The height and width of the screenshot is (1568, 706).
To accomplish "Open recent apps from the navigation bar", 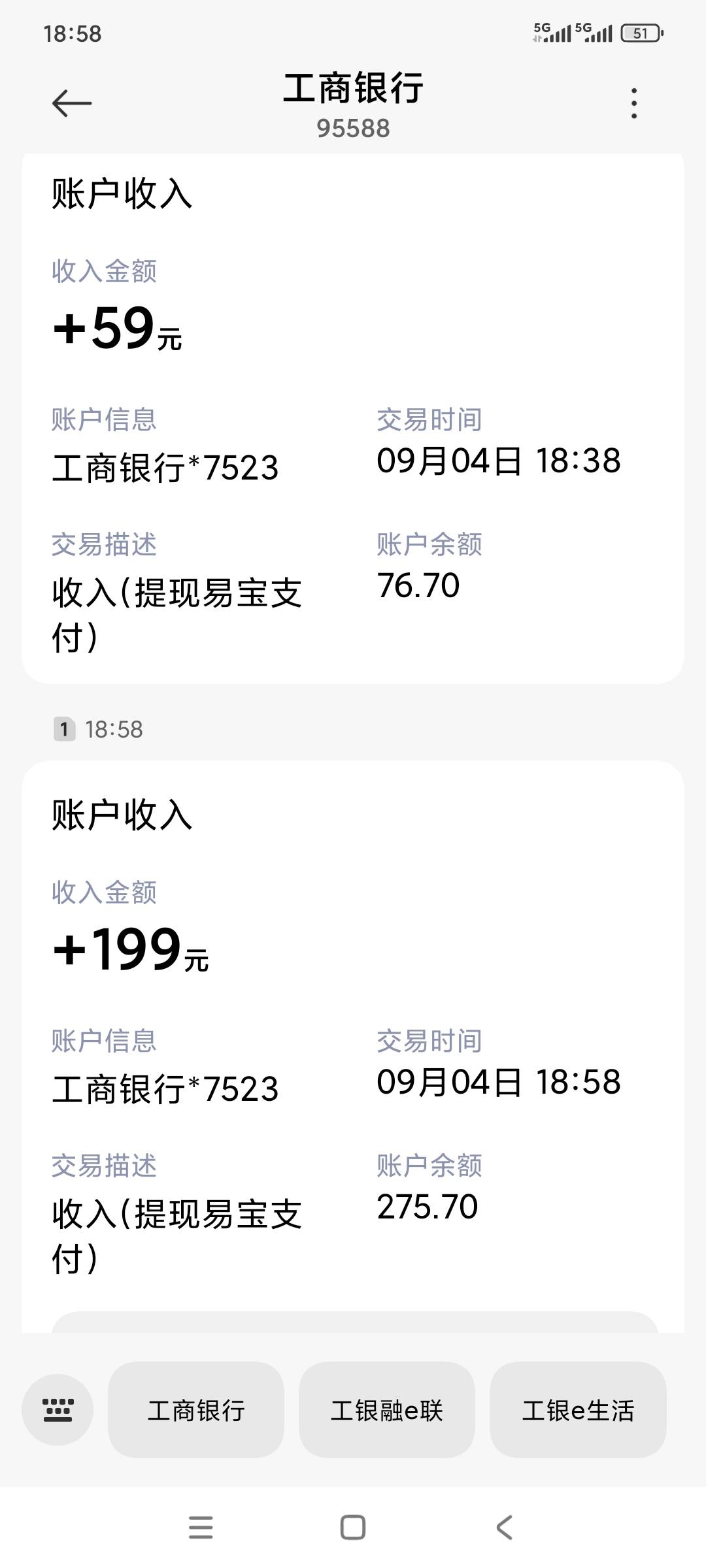I will (x=201, y=1527).
